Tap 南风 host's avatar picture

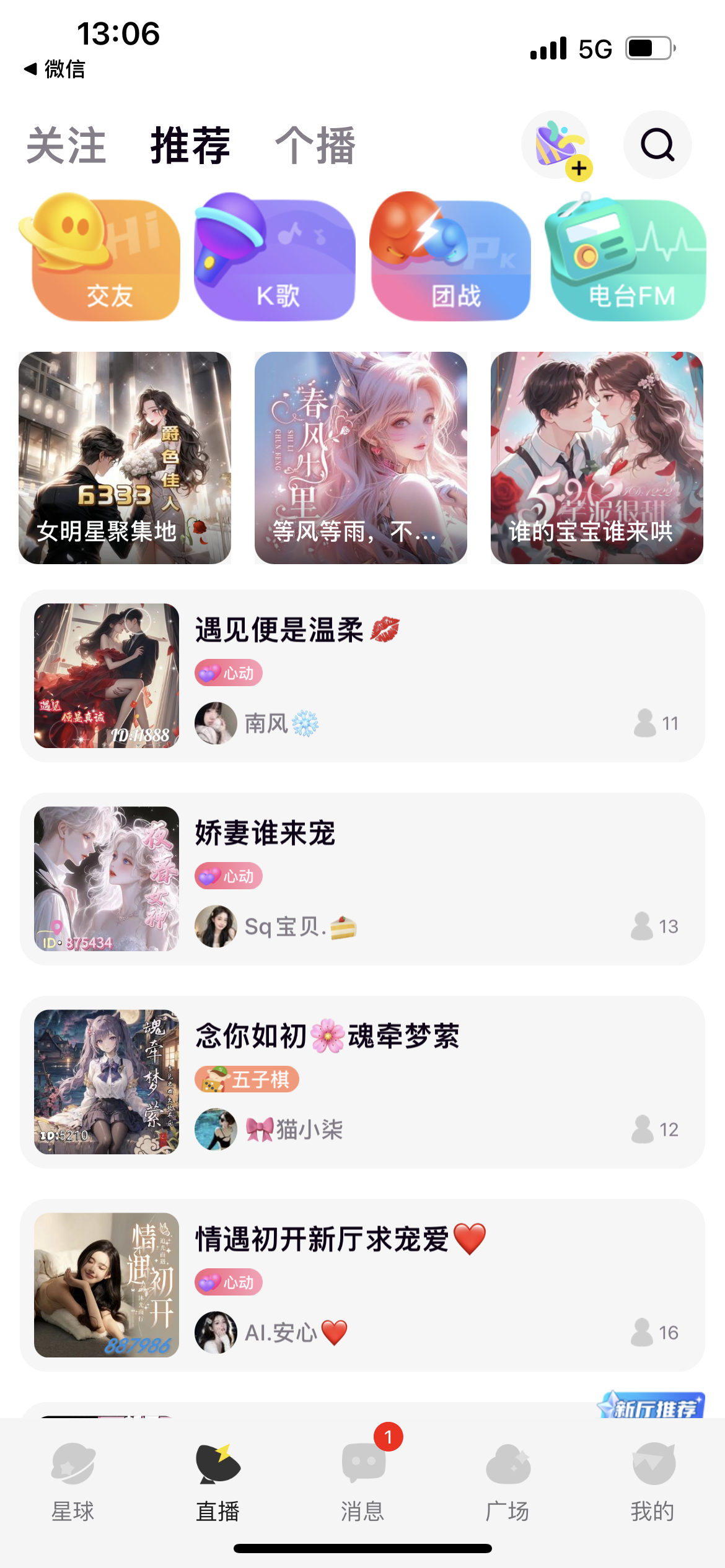[216, 722]
